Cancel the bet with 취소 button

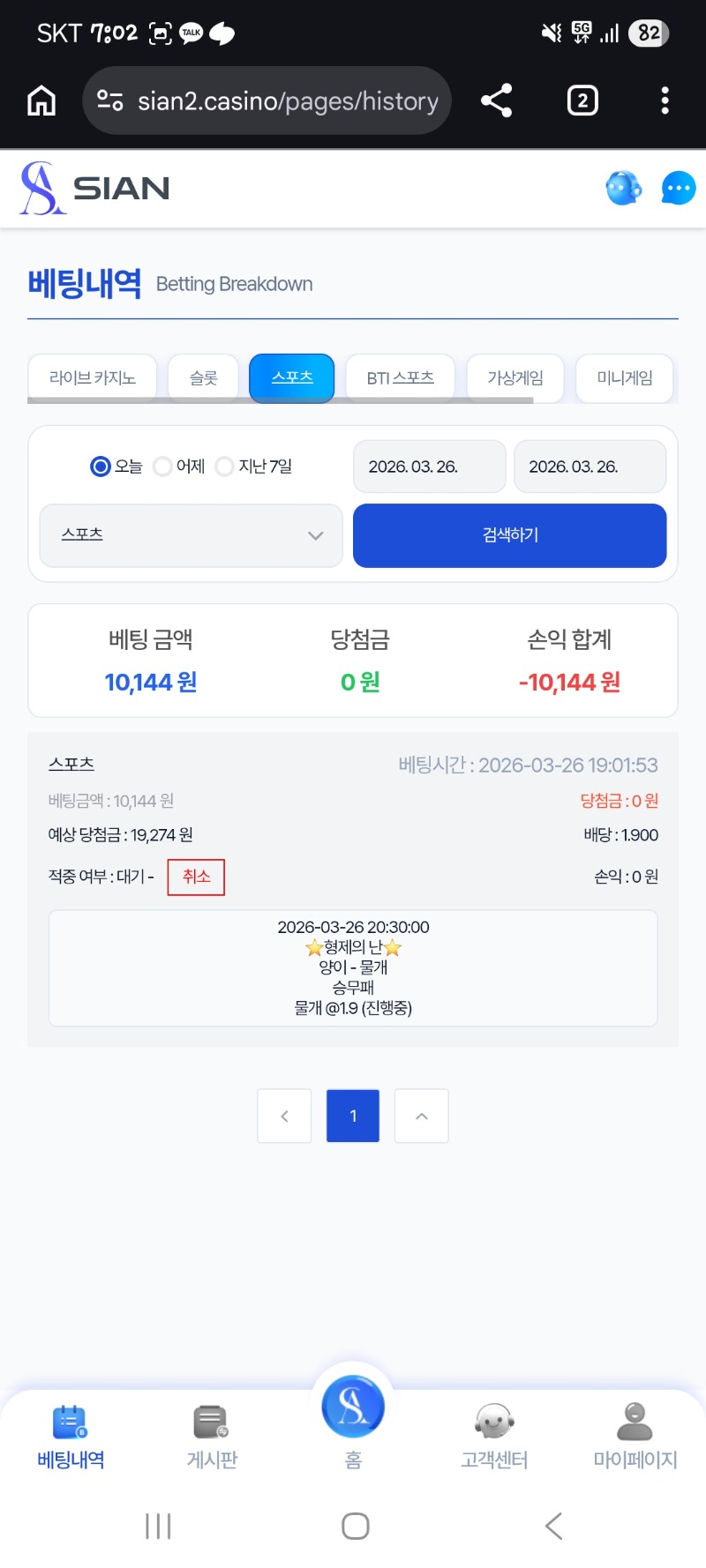[x=196, y=877]
